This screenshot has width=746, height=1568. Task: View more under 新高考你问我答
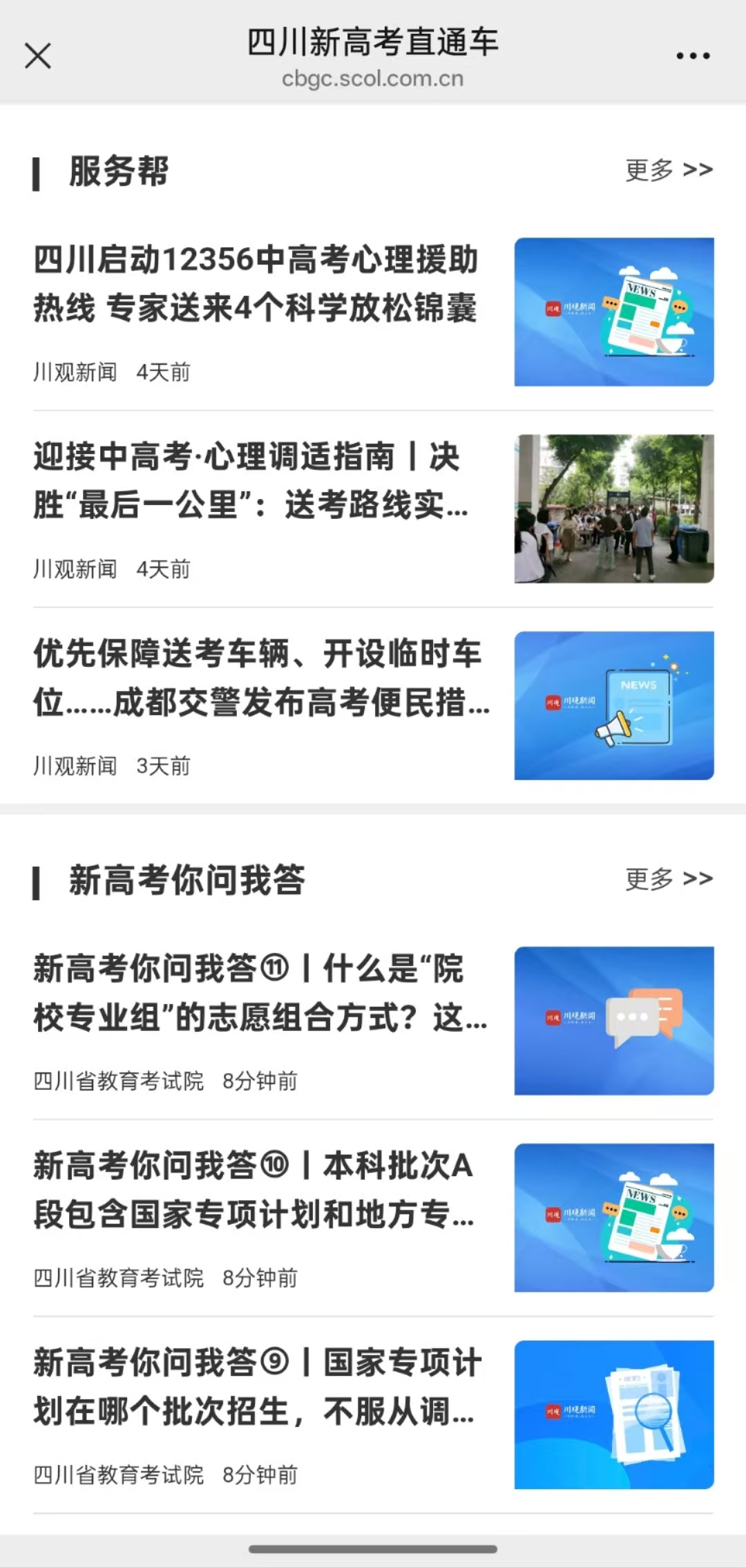pos(668,879)
